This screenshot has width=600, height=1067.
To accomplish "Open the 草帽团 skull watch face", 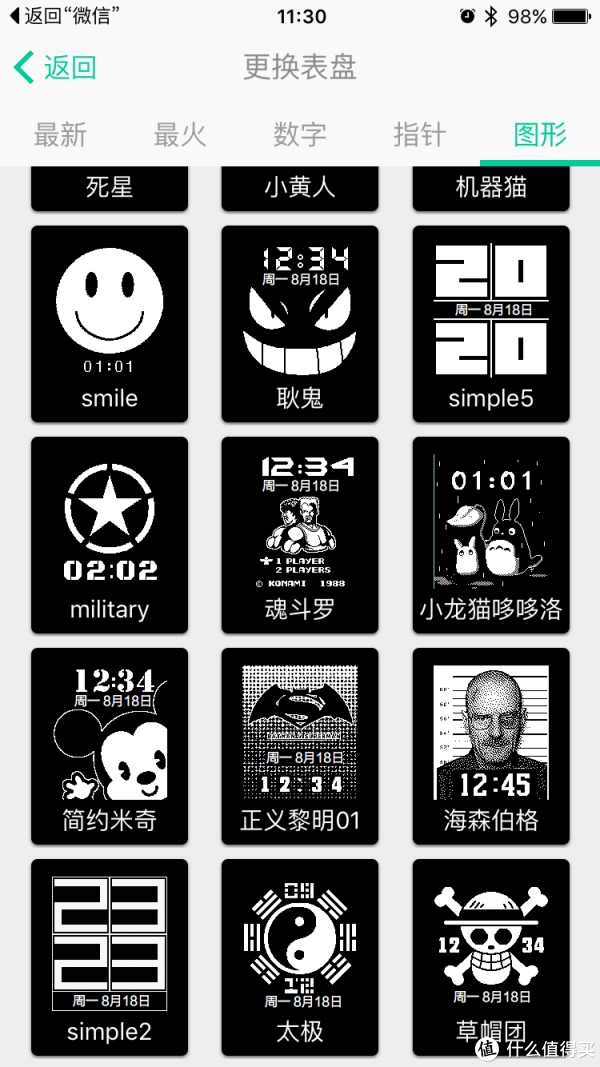I will click(x=491, y=955).
